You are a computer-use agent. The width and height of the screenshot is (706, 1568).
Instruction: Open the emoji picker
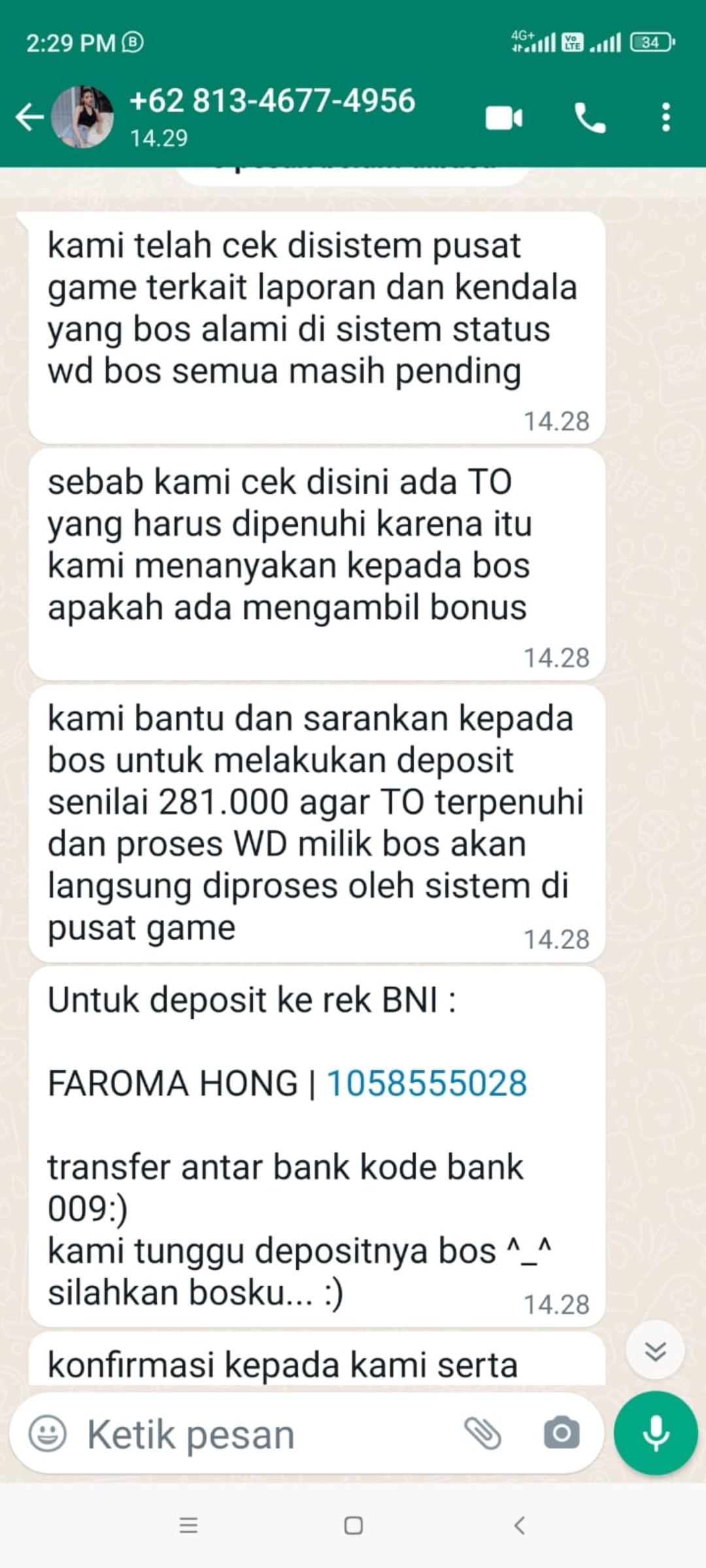point(48,1434)
